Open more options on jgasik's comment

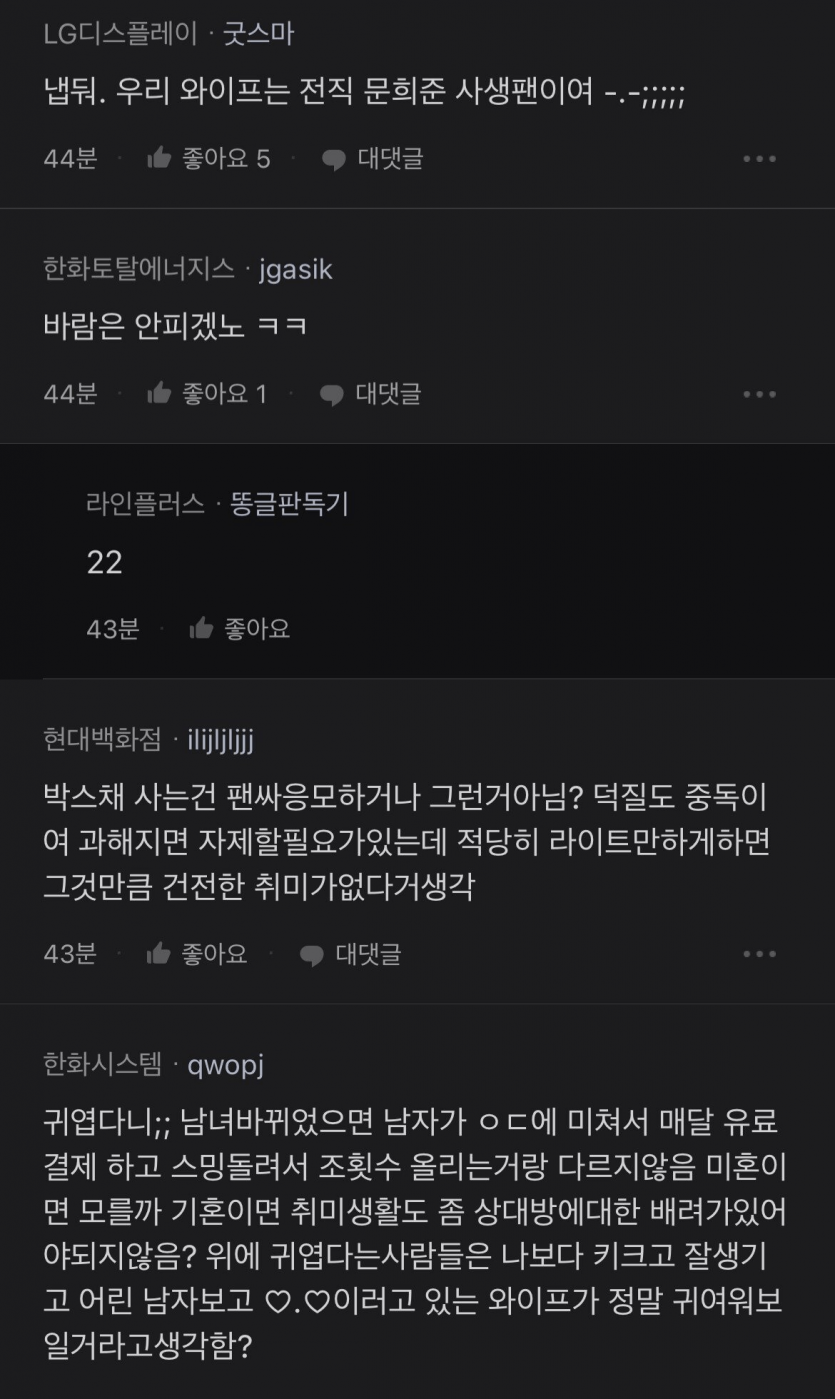tap(759, 394)
